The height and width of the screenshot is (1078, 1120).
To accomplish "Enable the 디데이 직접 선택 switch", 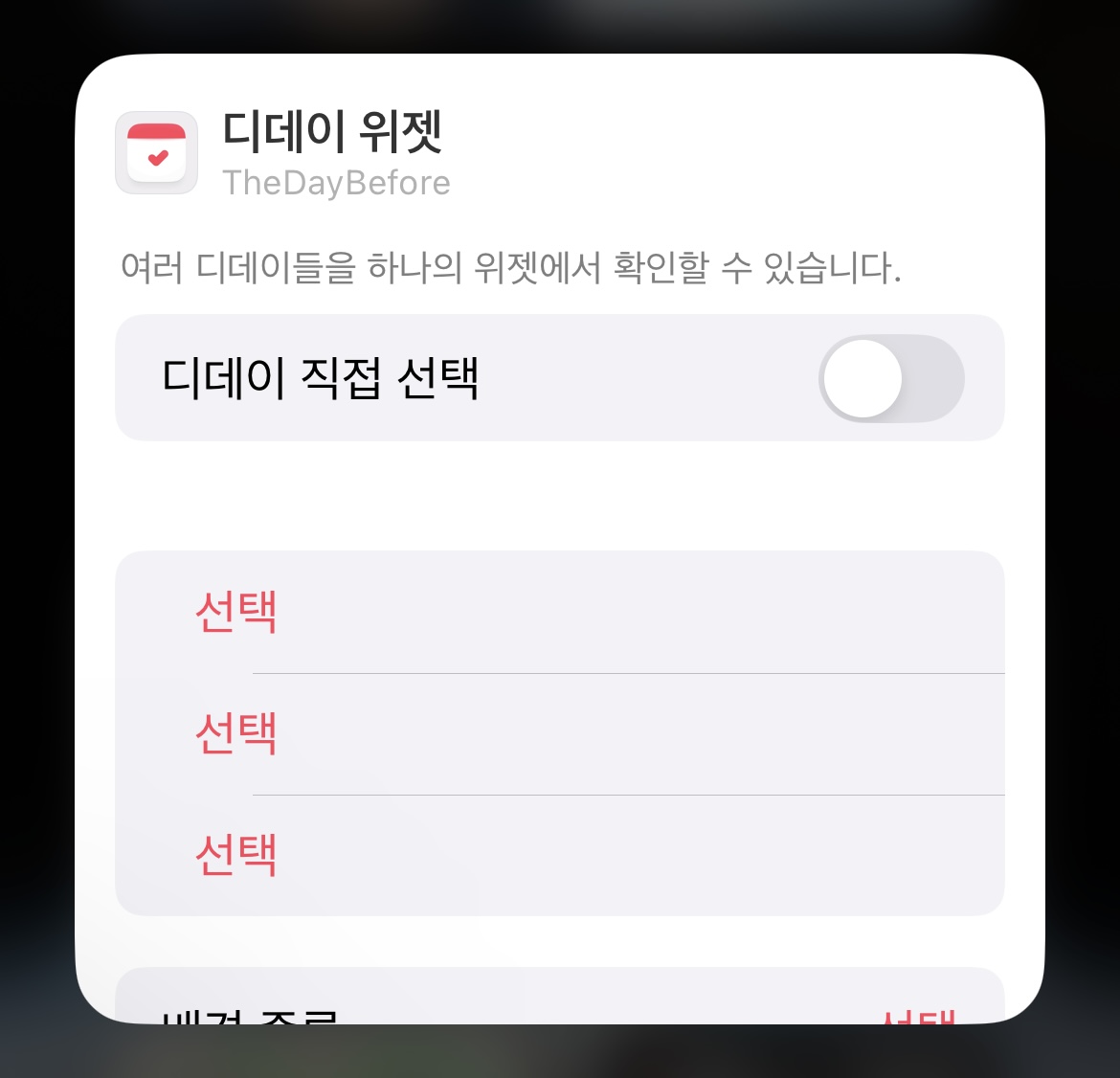I will pos(890,378).
